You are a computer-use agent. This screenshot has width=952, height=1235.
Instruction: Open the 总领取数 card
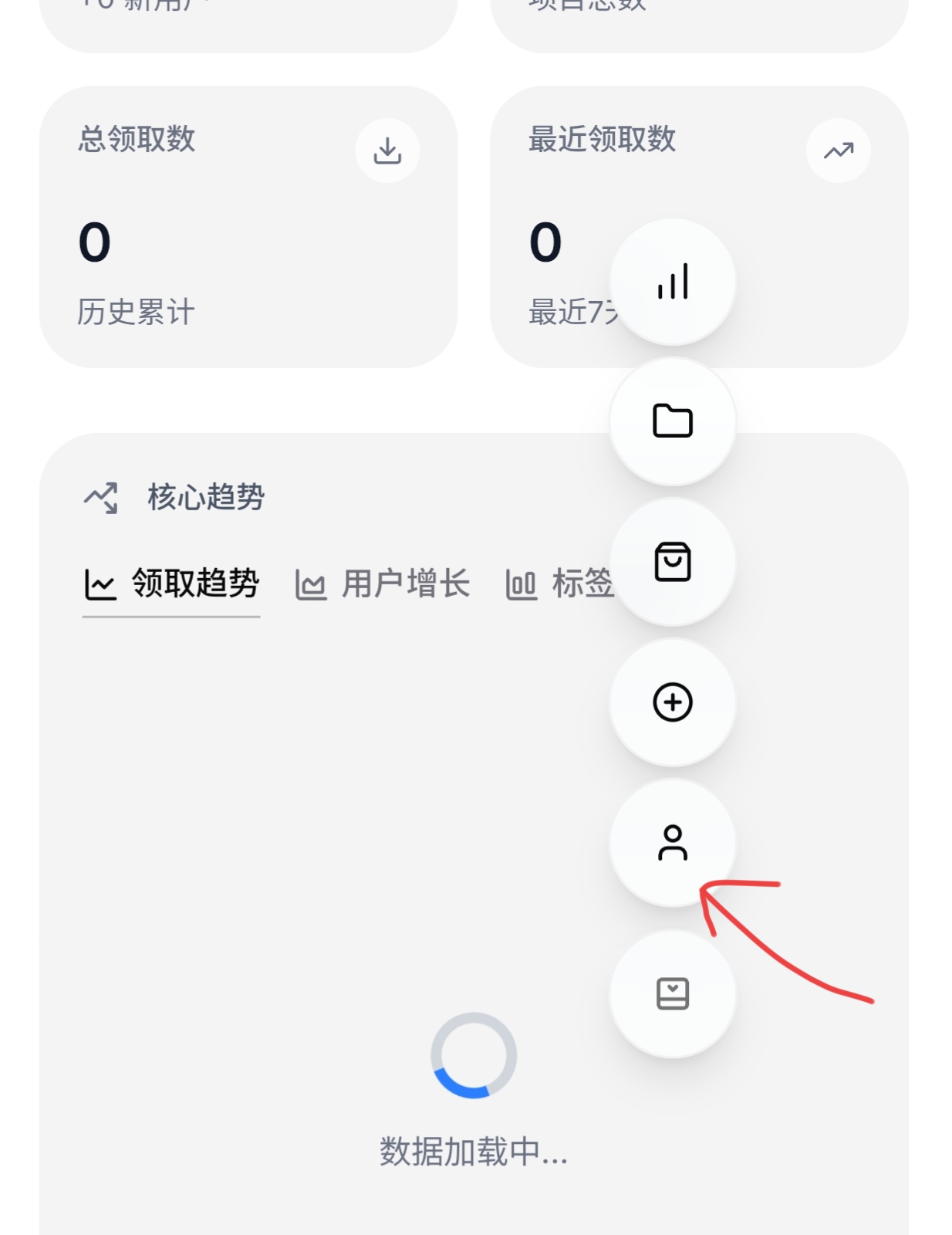248,227
